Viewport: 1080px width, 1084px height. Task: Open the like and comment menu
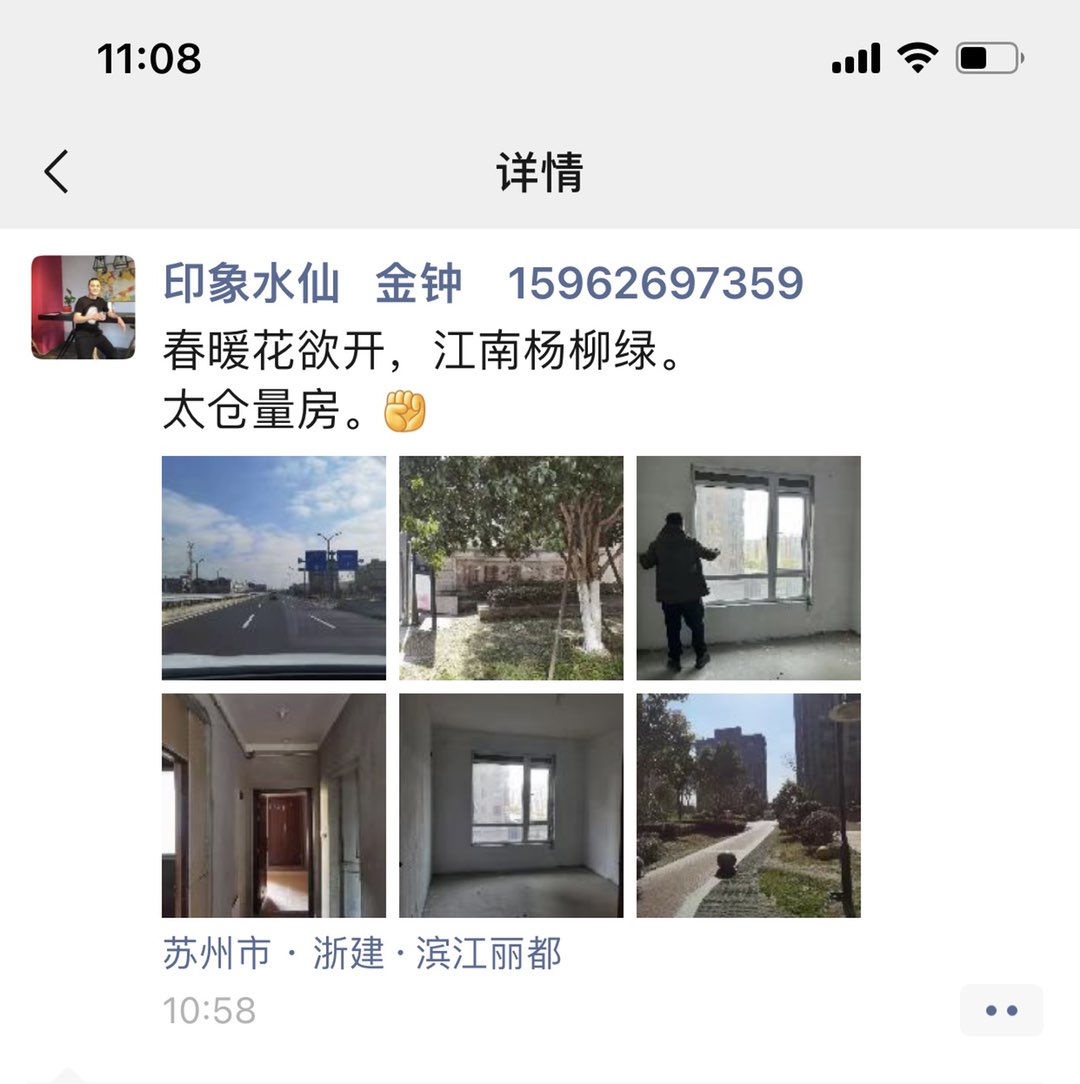click(1001, 1010)
